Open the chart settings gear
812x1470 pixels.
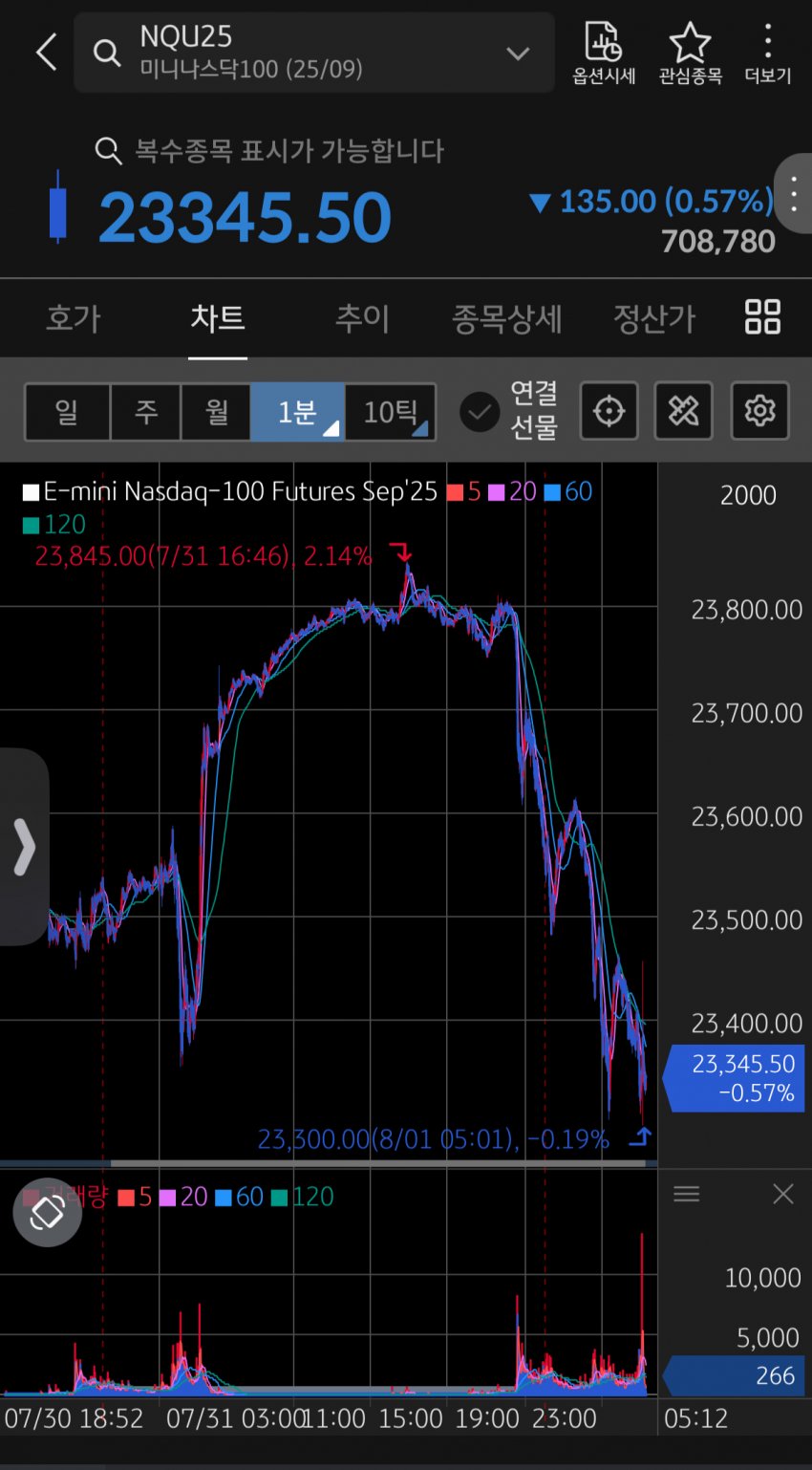[x=759, y=412]
